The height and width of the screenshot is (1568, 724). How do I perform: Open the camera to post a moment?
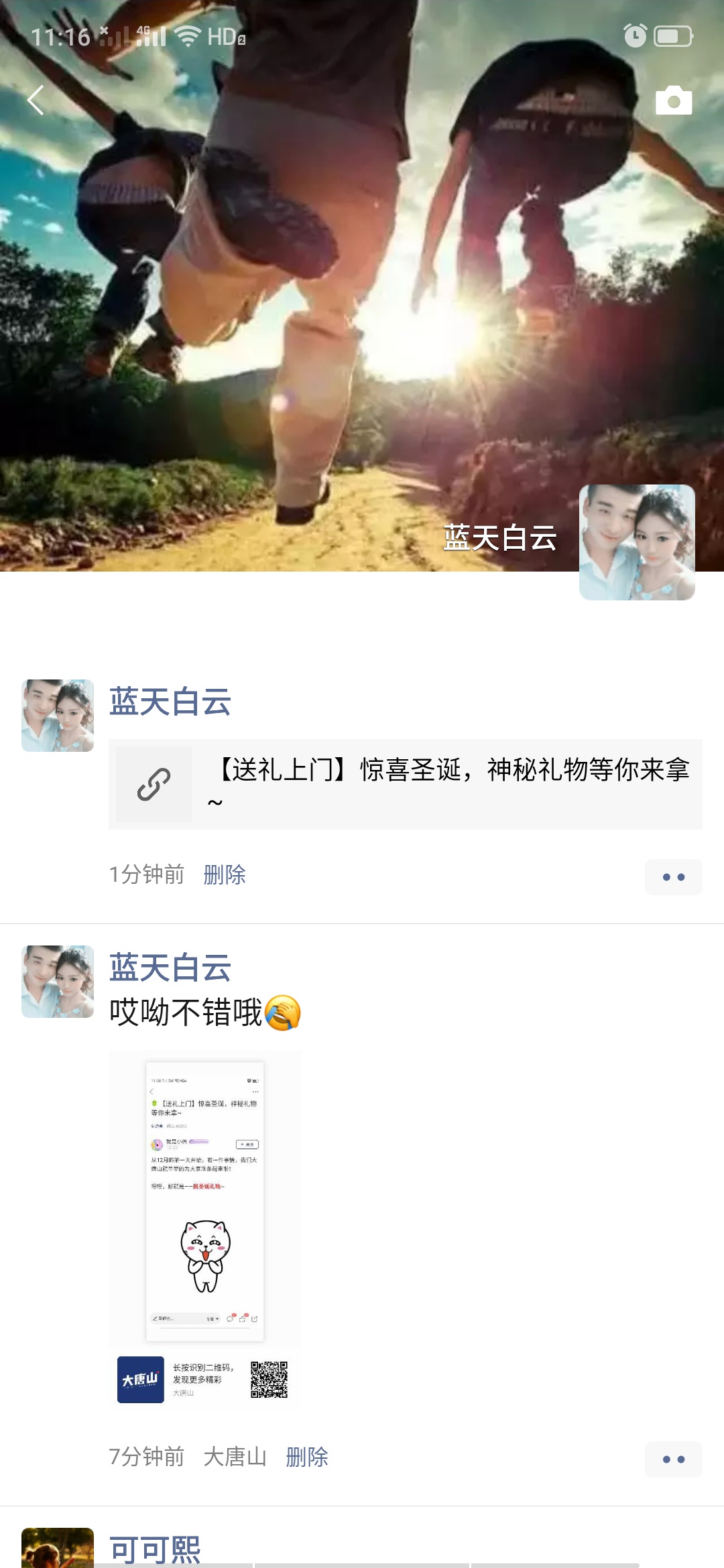point(673,101)
